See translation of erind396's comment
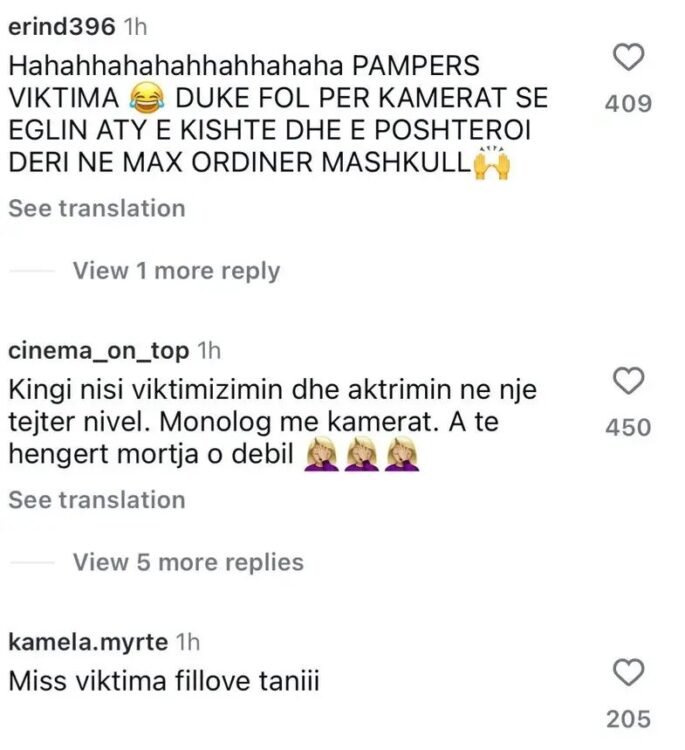Viewport: 685px width, 750px height. 97,208
